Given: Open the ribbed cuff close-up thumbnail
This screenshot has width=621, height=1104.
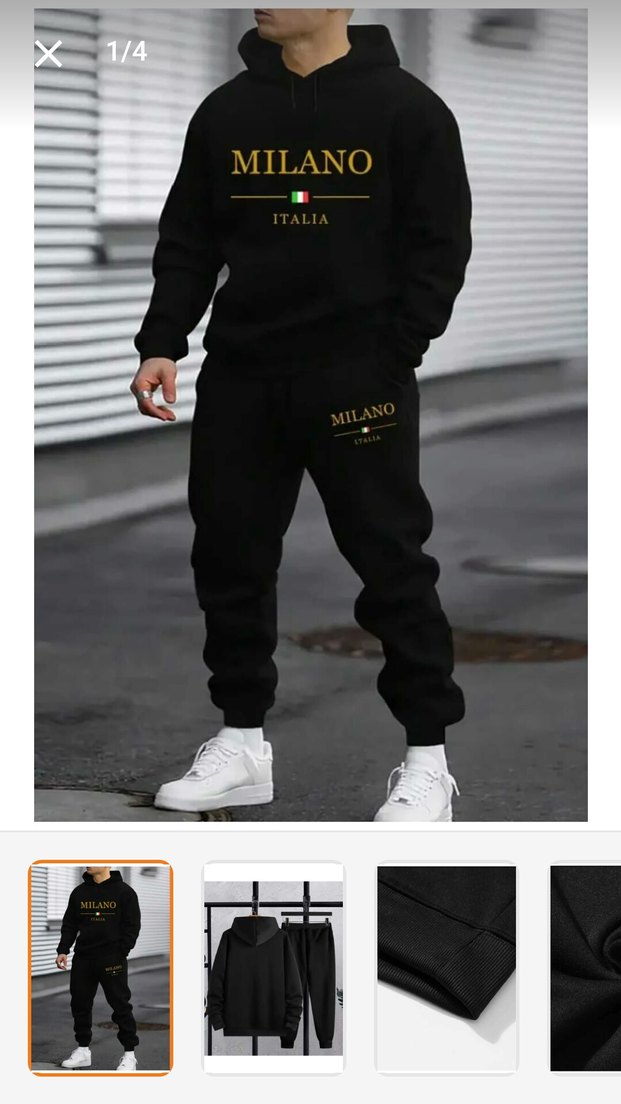Looking at the screenshot, I should [446, 967].
